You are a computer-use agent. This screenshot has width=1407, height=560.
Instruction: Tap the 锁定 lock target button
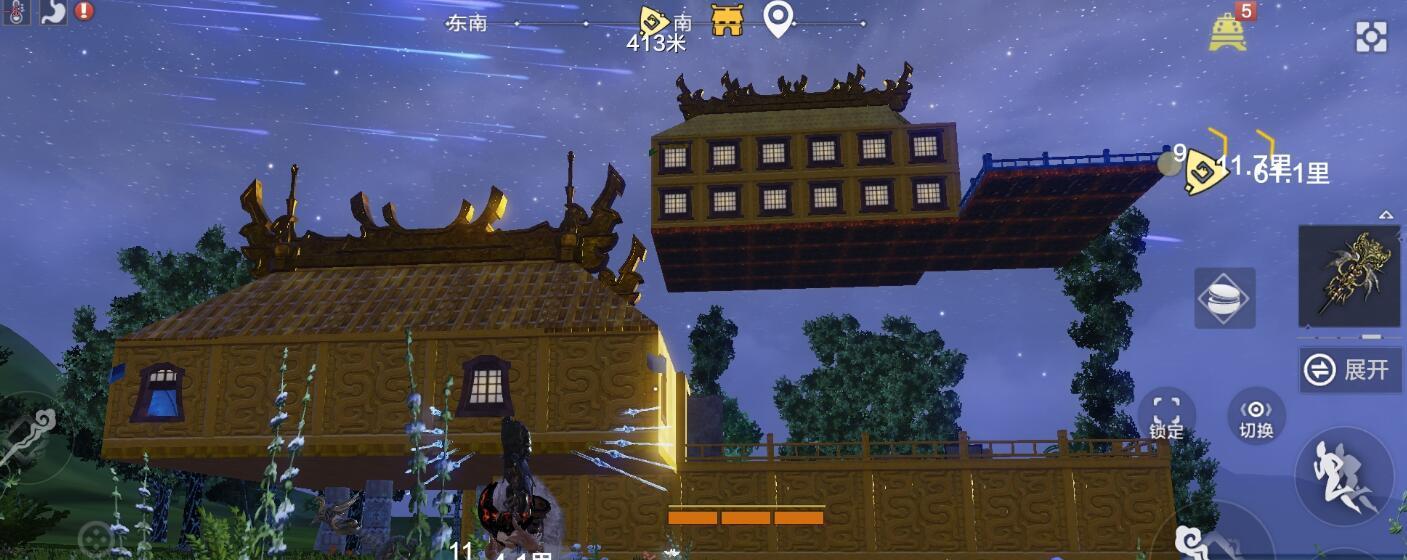1166,415
